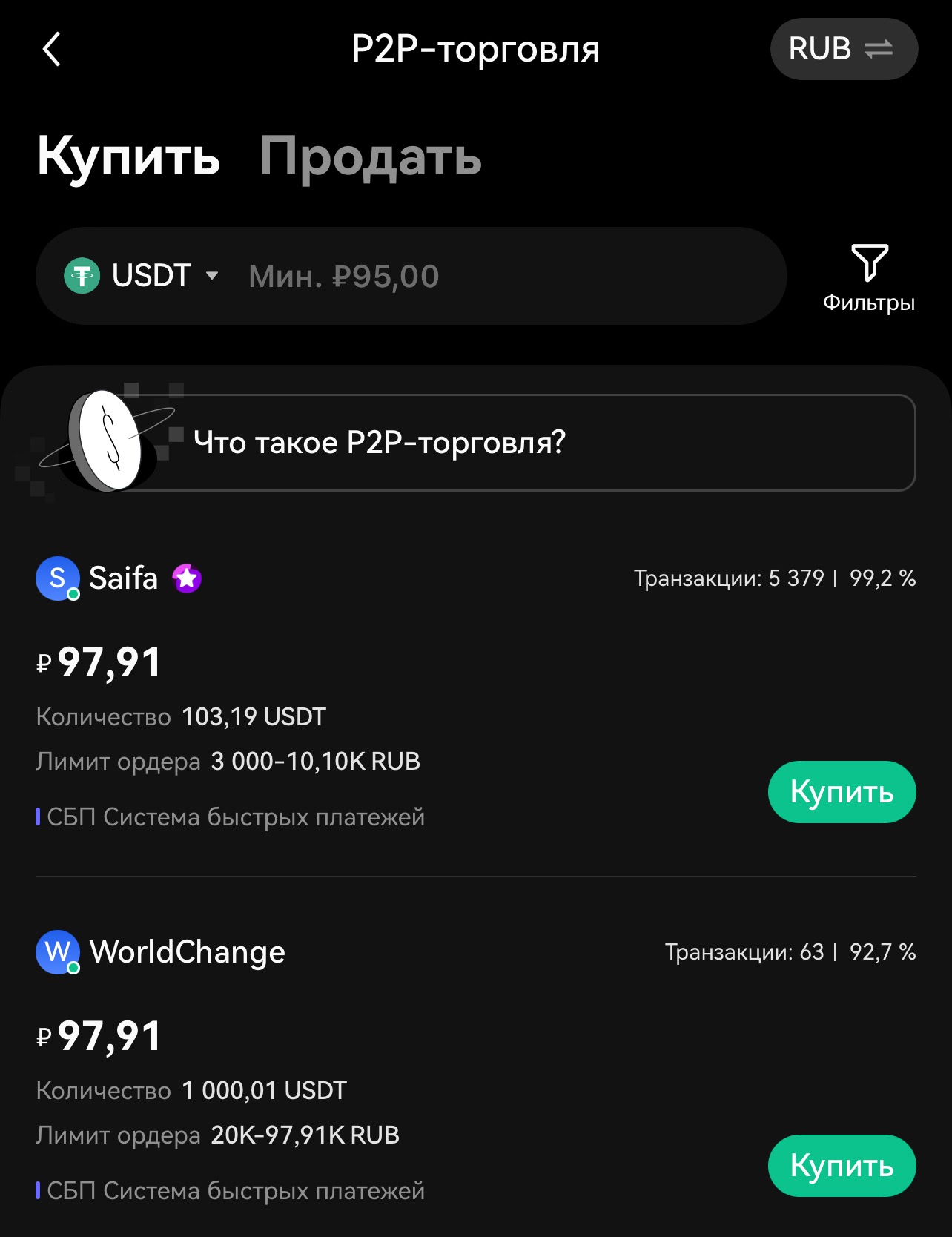
Task: Expand the USDT coin dropdown
Action: 142,276
